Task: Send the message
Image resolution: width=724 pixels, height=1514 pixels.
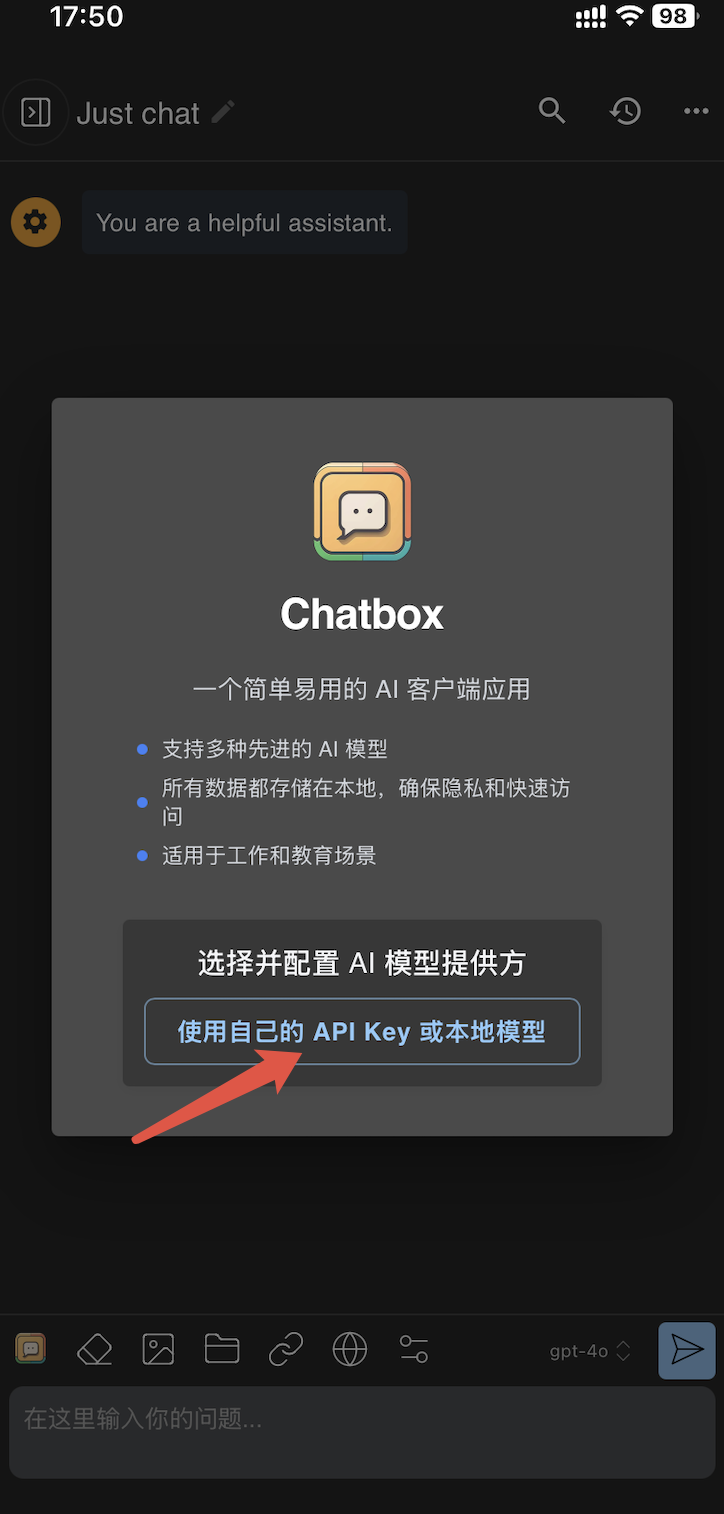Action: 687,1350
